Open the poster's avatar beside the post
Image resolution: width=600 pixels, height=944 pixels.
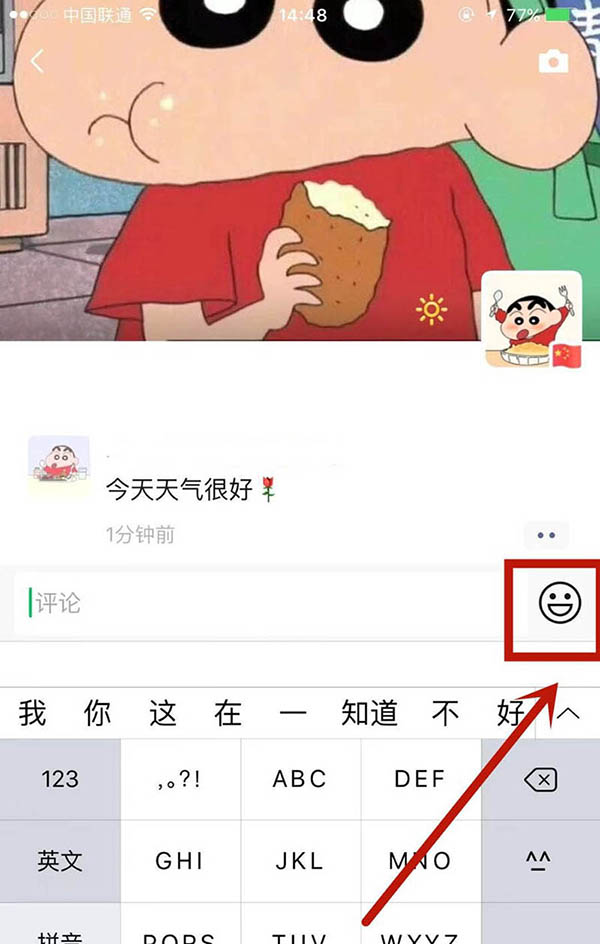coord(59,466)
